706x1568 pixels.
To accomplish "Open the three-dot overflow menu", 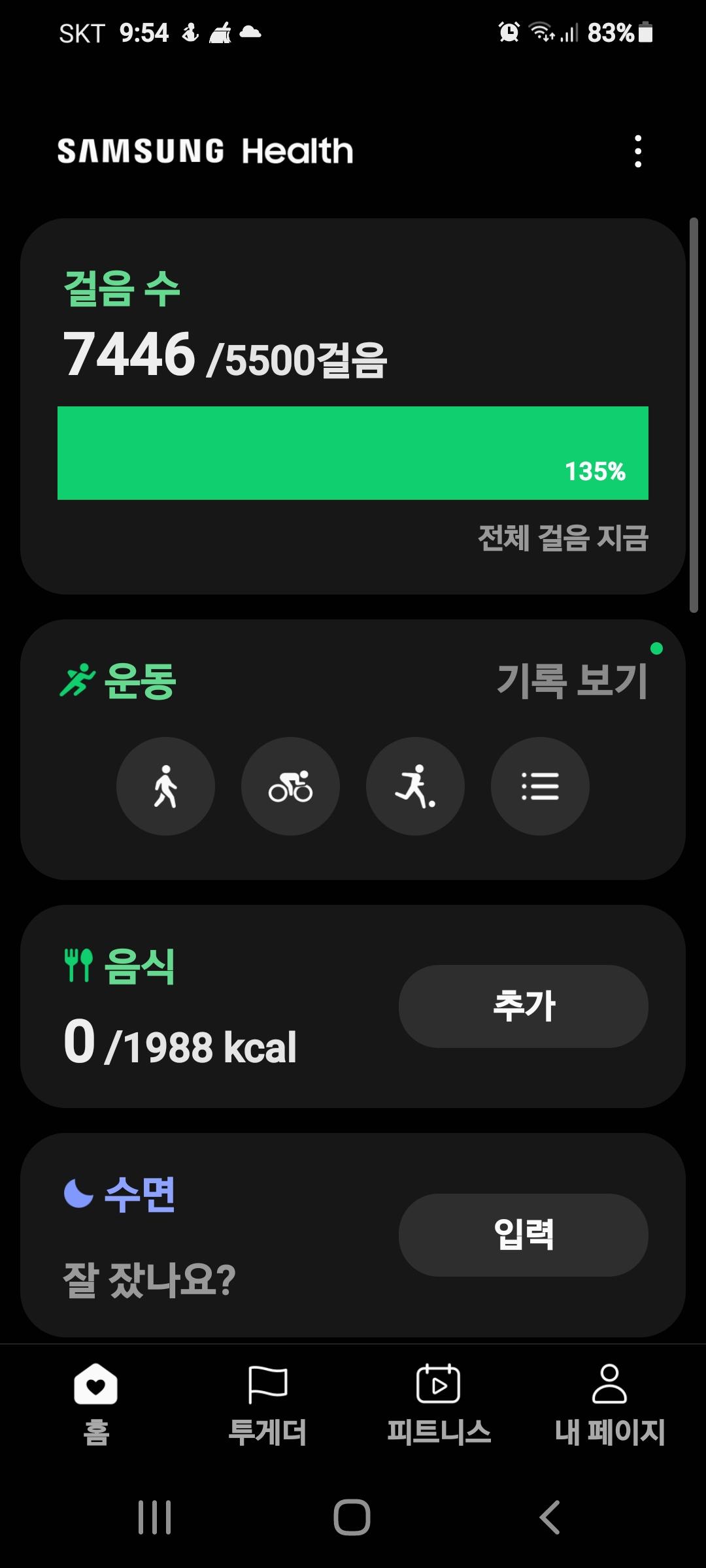I will click(638, 152).
